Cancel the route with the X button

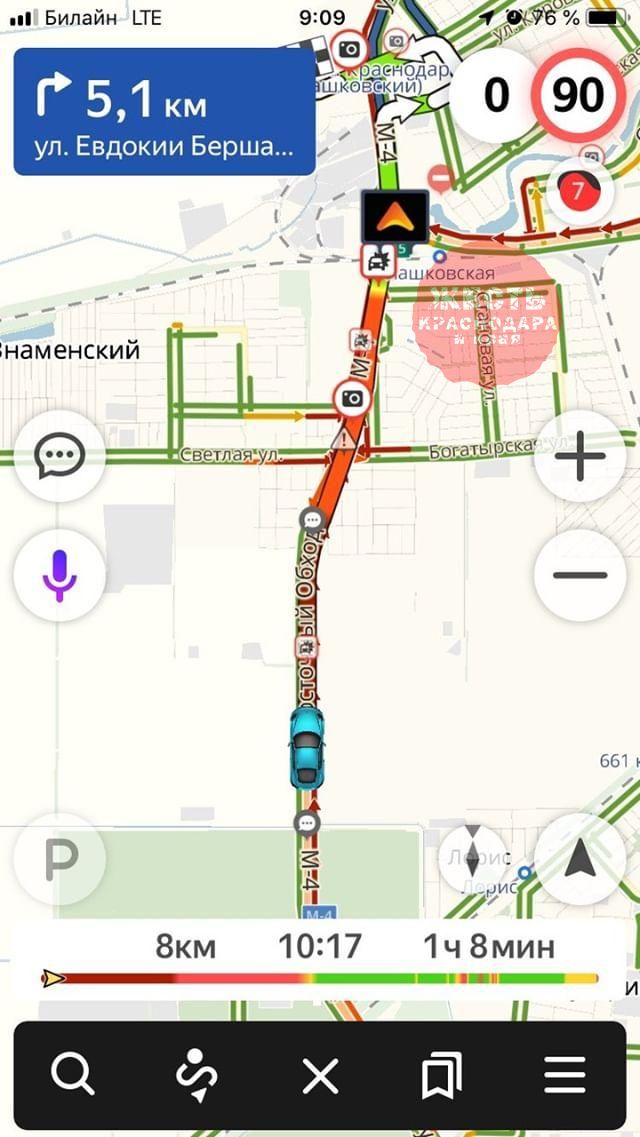click(320, 1075)
